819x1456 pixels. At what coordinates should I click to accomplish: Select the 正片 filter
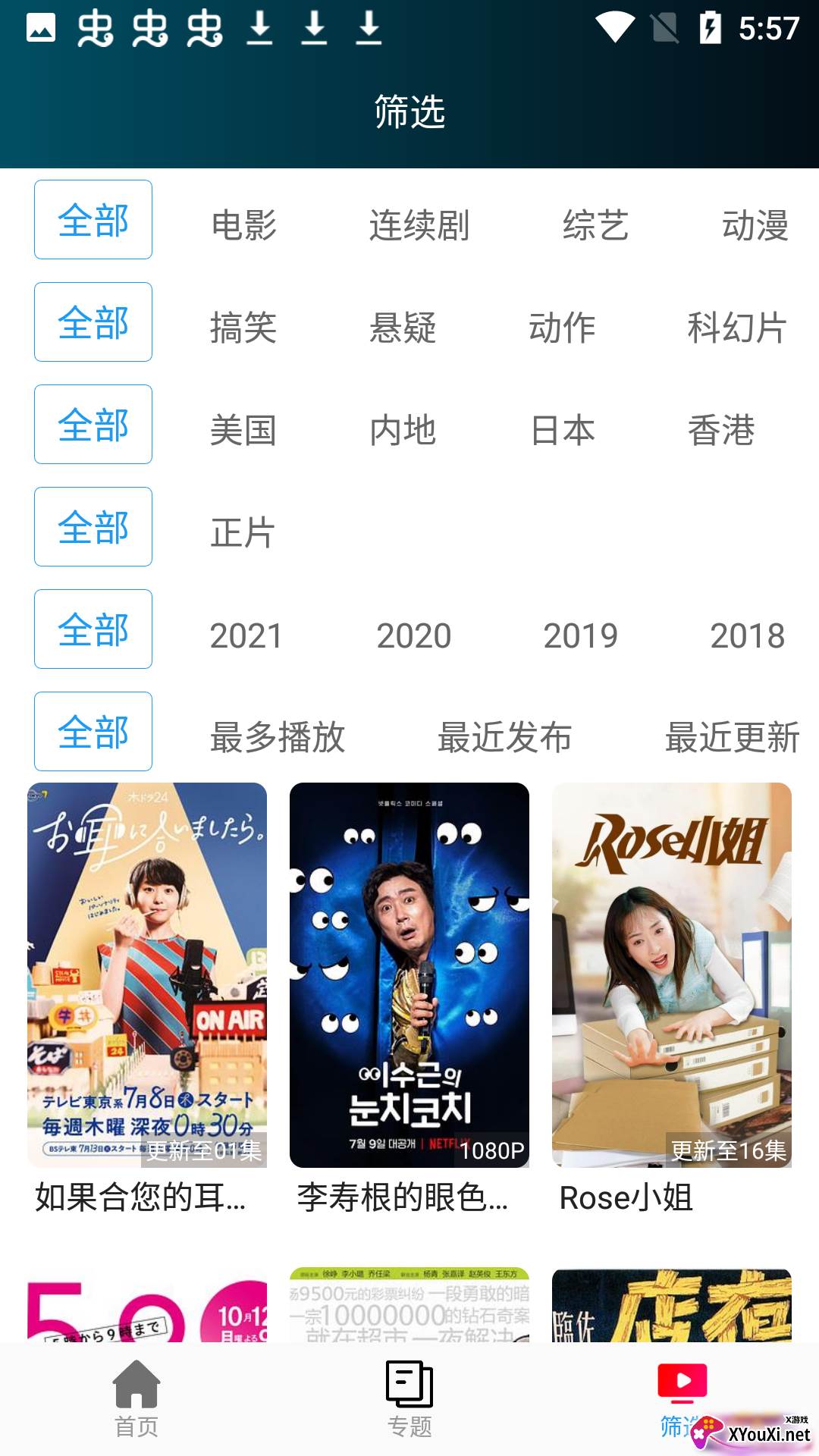point(243,532)
